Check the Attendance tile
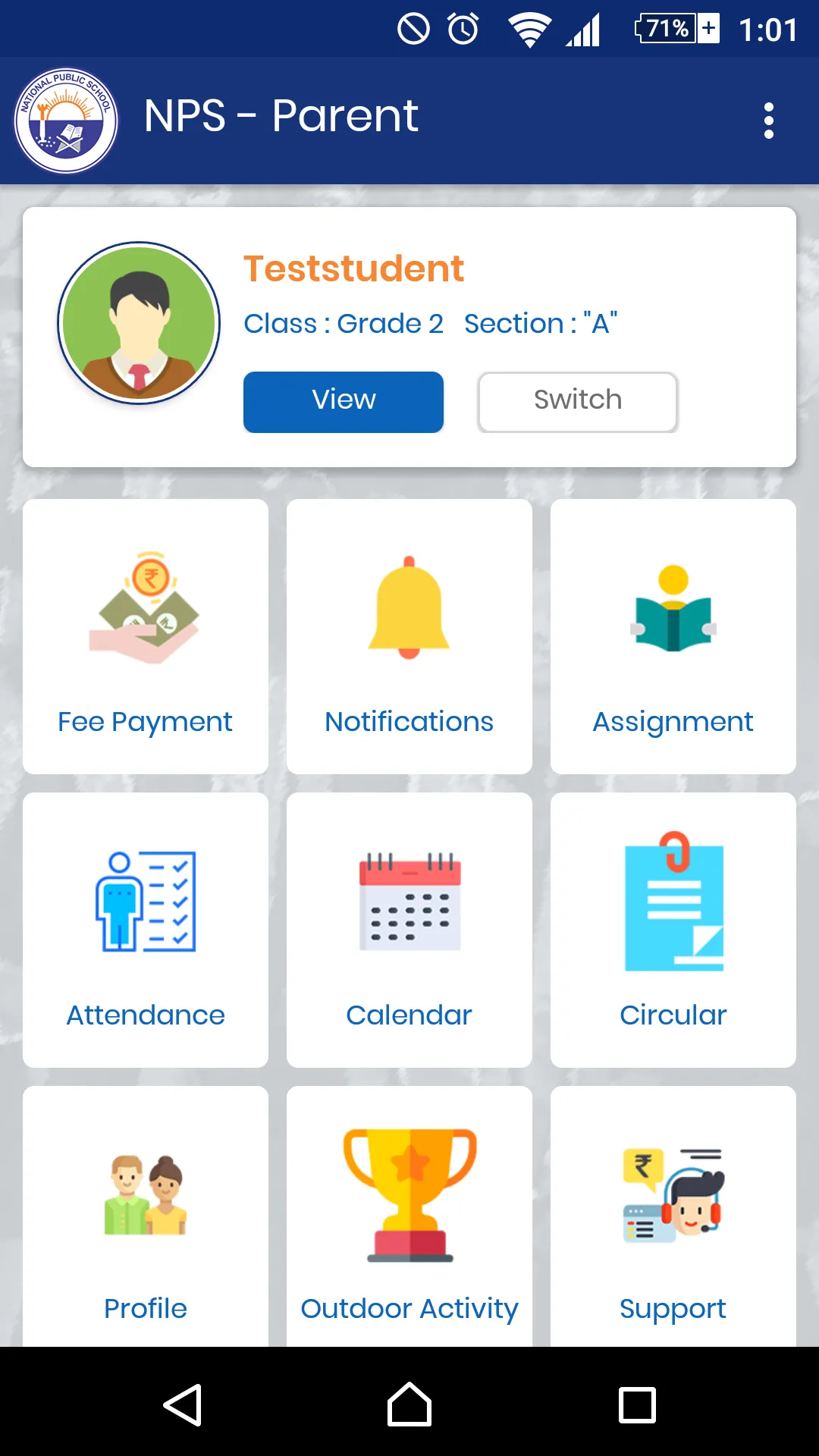The height and width of the screenshot is (1456, 819). (146, 930)
